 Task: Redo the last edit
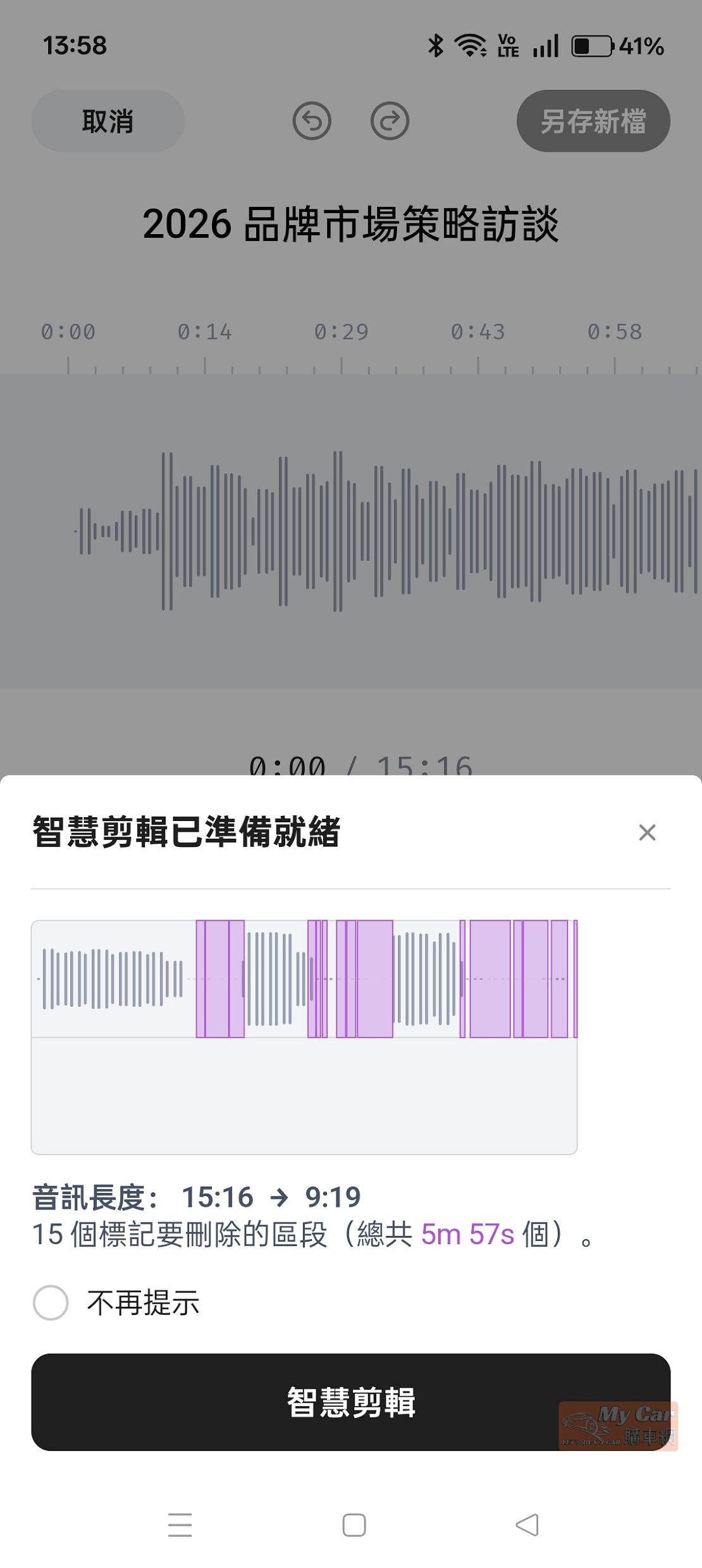390,121
